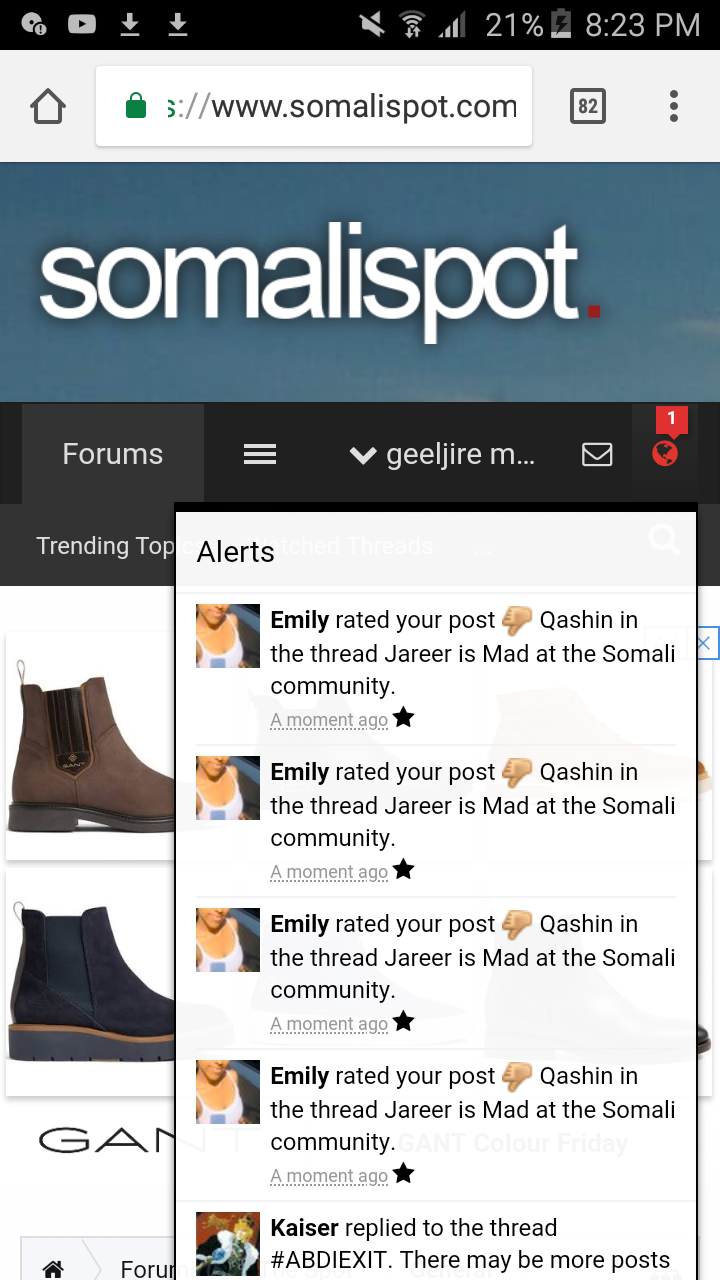Tap the Chrome home button

(48, 106)
